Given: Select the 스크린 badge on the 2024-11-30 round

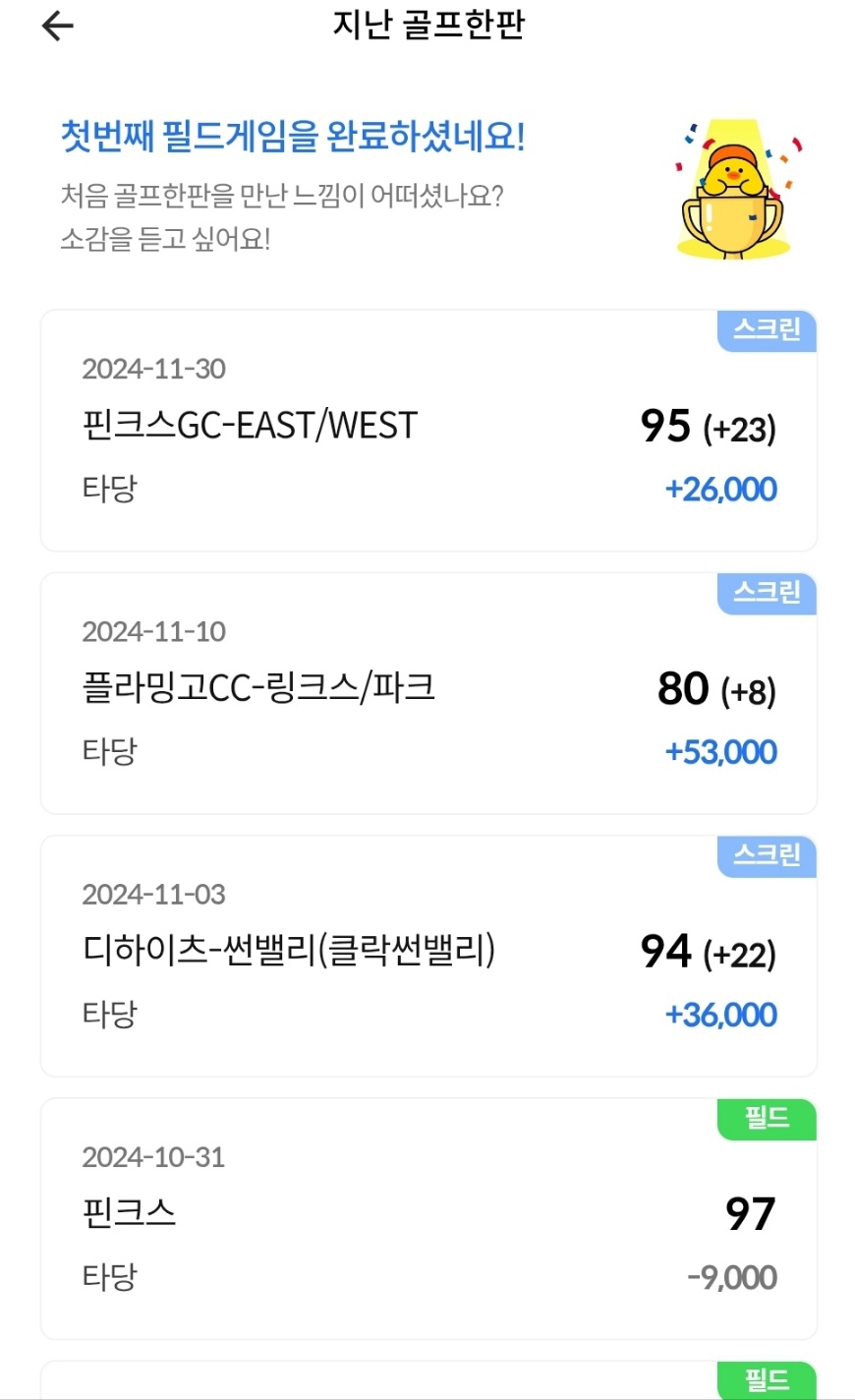Looking at the screenshot, I should (x=766, y=332).
